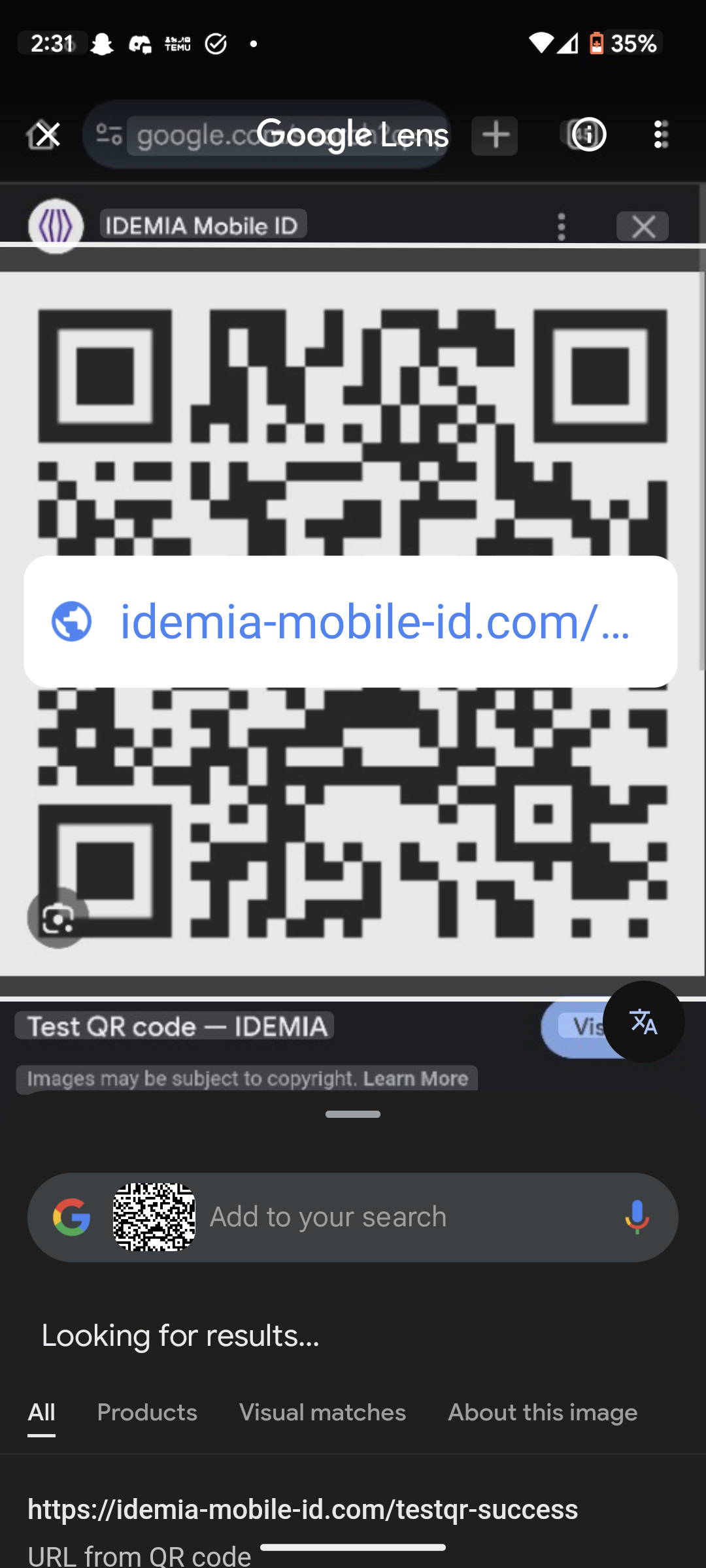
Task: Tap the translate floating button
Action: (643, 1022)
